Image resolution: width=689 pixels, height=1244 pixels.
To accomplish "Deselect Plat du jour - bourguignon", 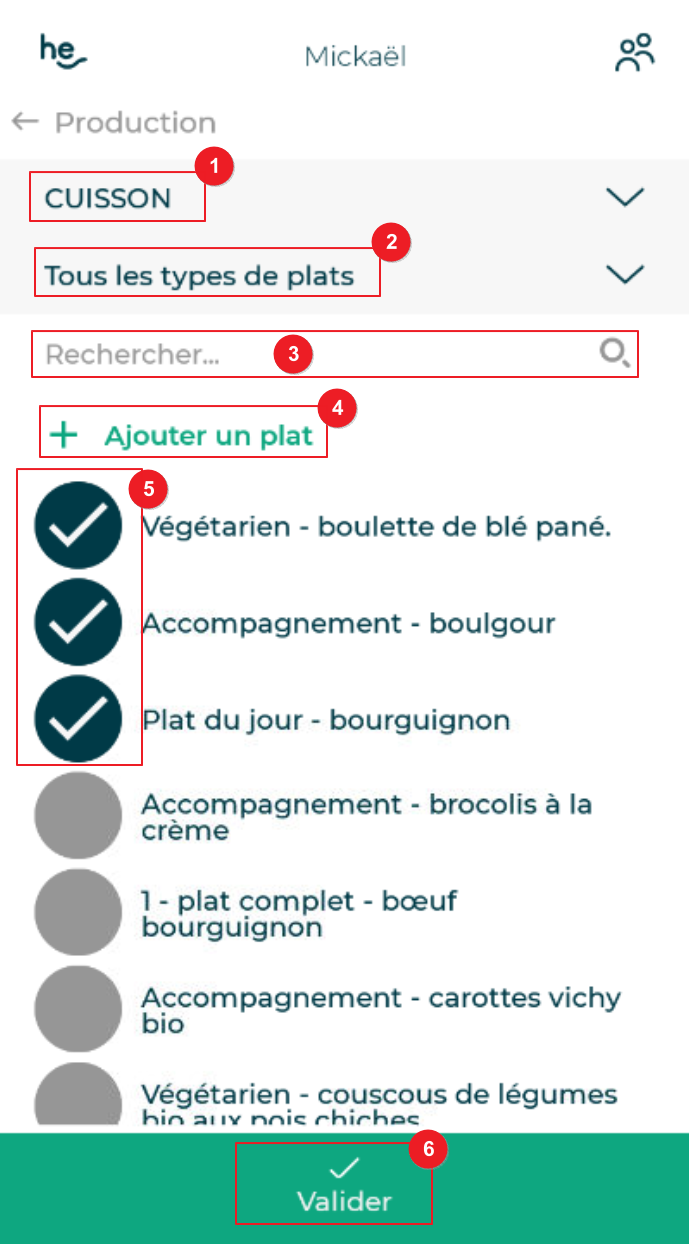I will (x=78, y=719).
